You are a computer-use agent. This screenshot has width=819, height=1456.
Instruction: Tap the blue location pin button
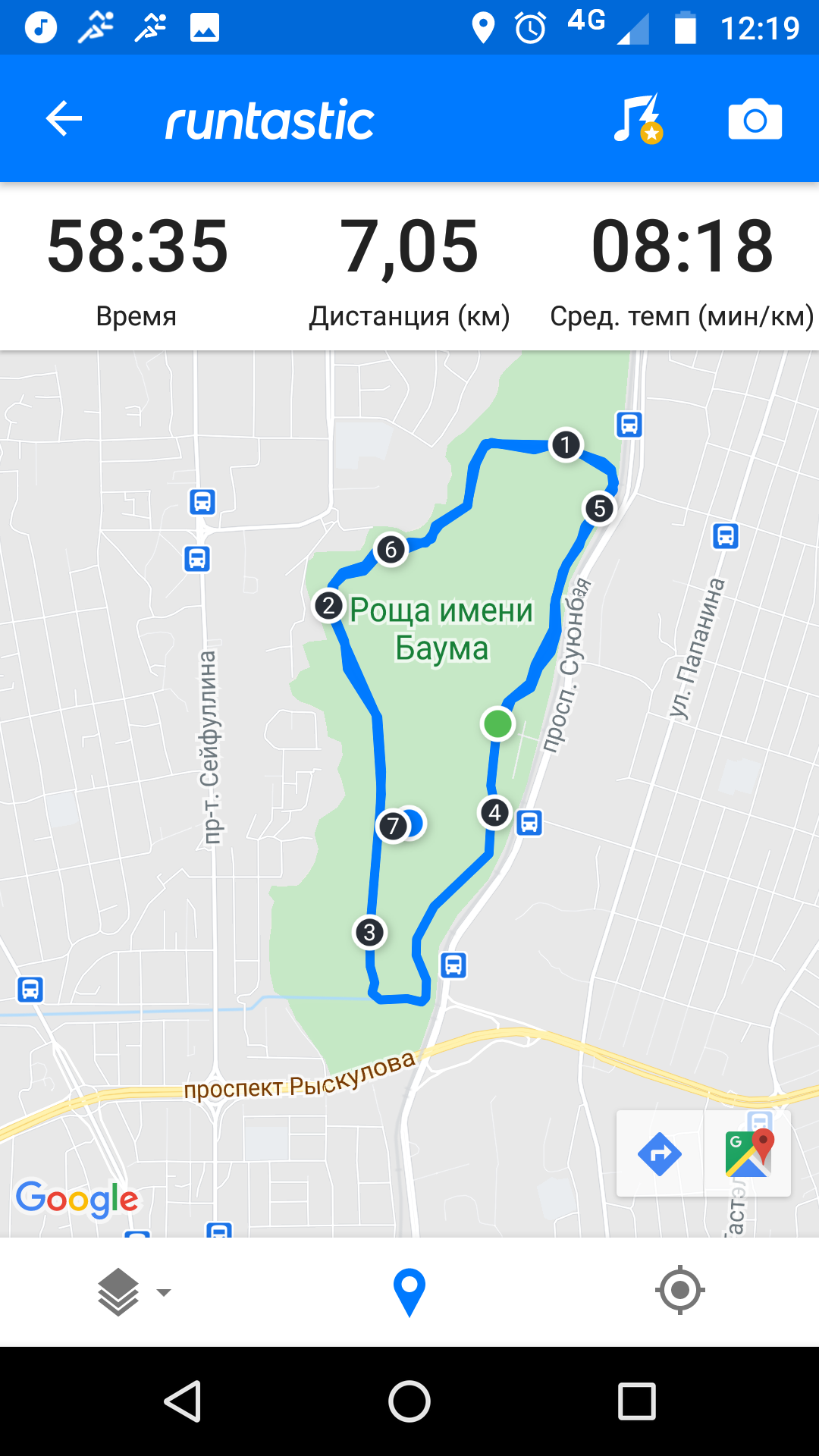[x=409, y=1291]
